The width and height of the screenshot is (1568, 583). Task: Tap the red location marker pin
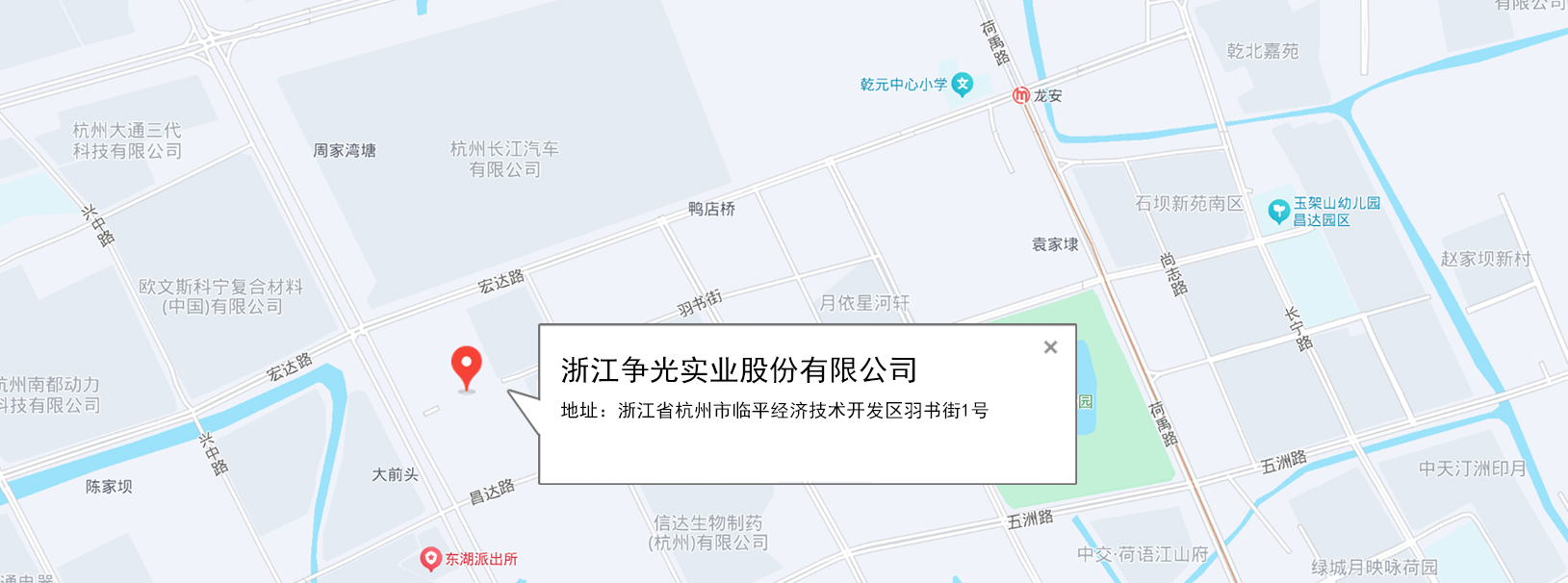pos(467,367)
